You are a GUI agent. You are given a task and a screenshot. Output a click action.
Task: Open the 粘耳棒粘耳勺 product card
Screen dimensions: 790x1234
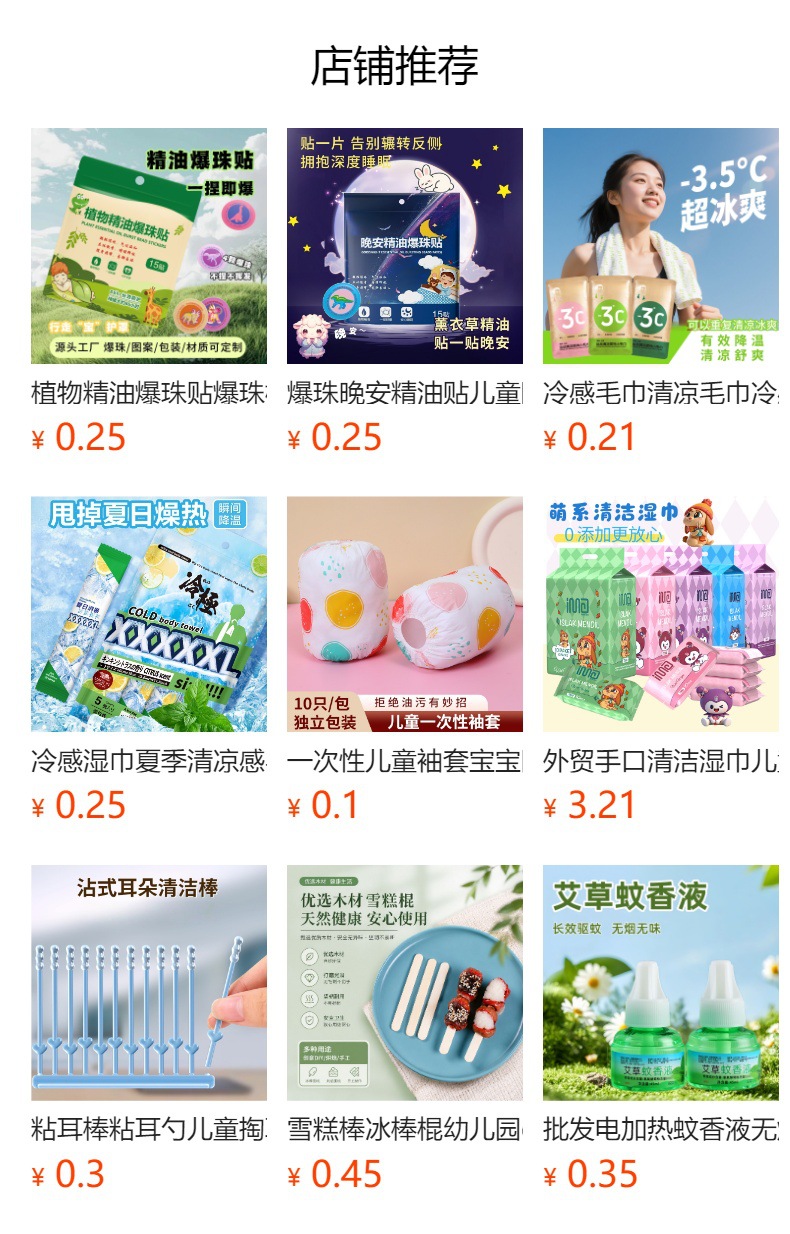tap(149, 1029)
